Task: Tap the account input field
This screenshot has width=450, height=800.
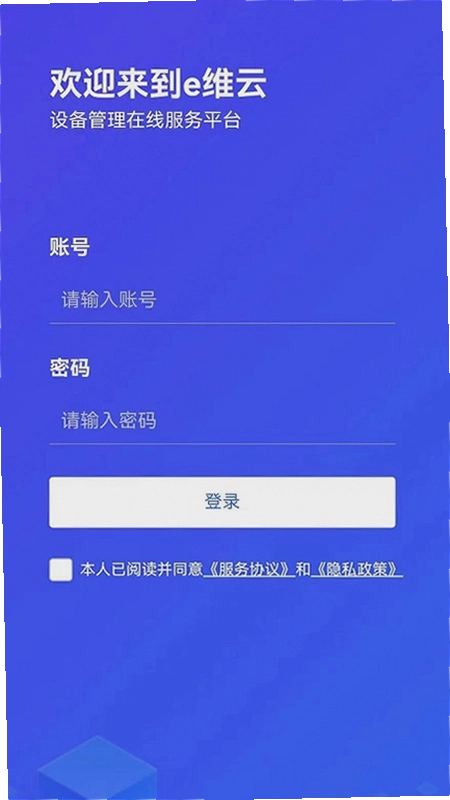Action: 222,301
